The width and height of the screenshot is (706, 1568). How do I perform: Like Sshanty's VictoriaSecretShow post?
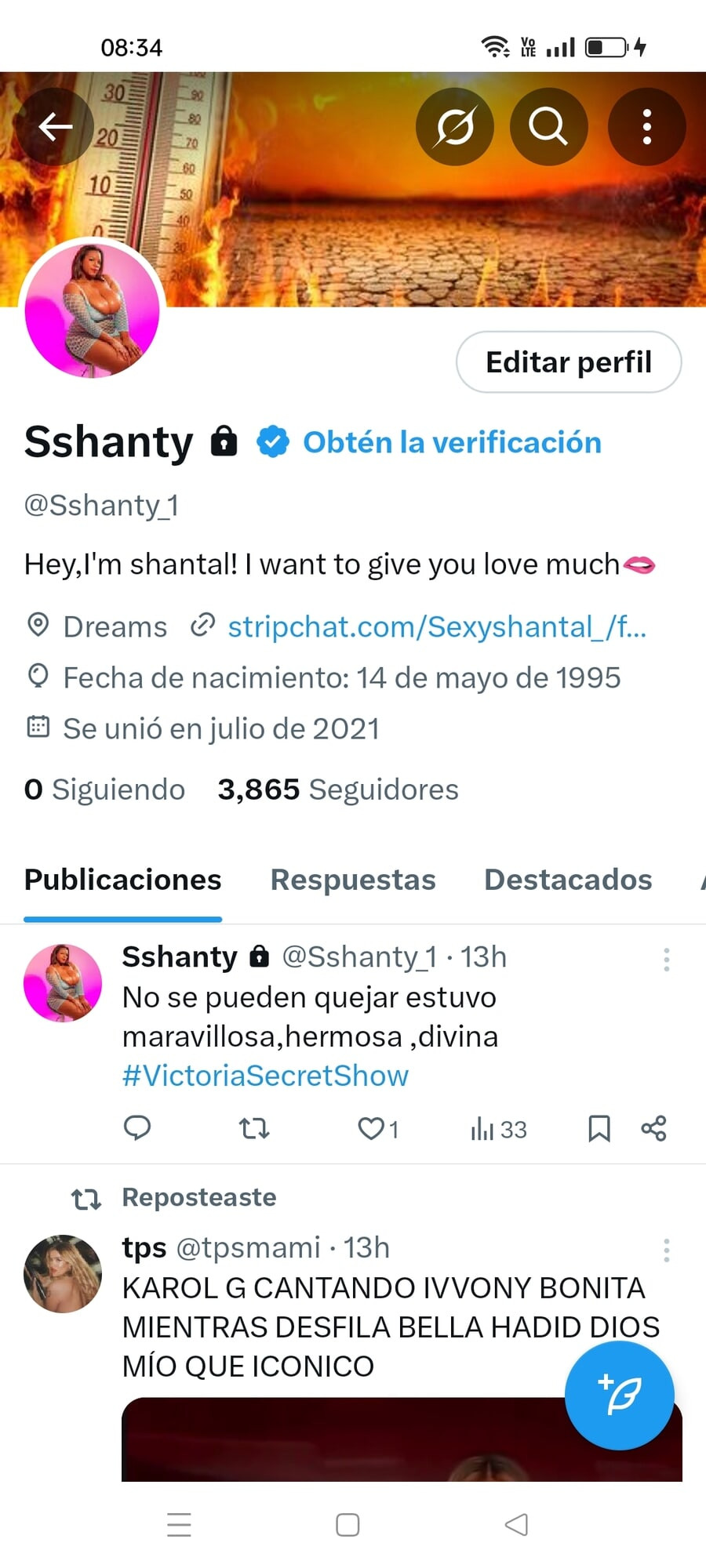[x=370, y=1128]
